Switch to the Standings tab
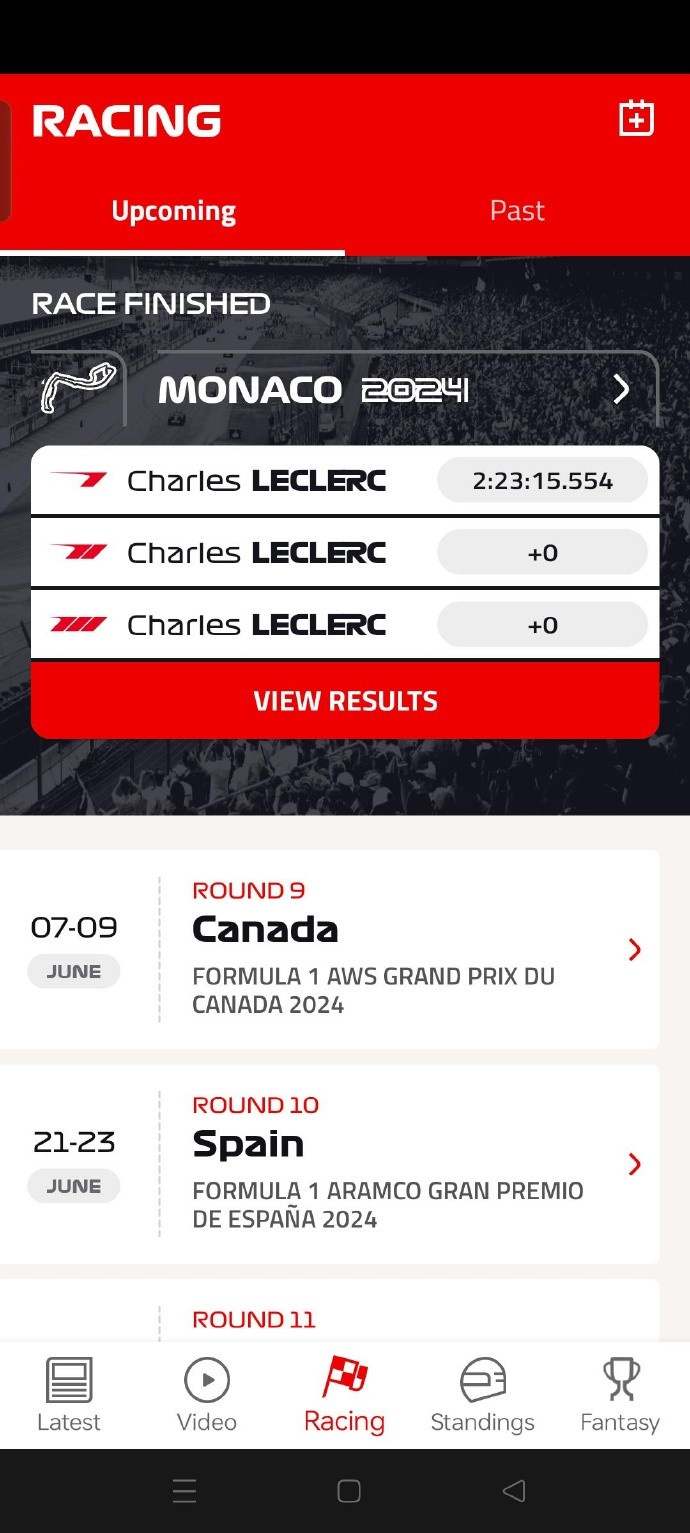 (483, 1395)
